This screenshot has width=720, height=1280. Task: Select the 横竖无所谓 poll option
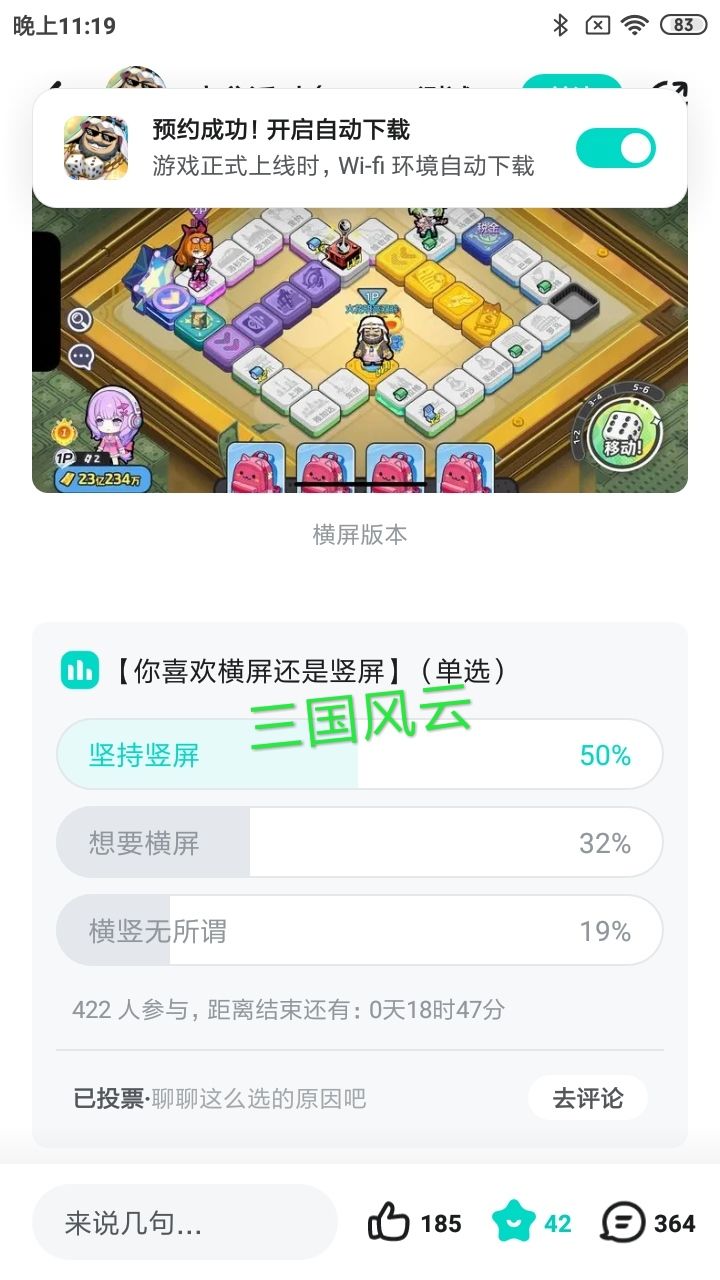click(360, 930)
